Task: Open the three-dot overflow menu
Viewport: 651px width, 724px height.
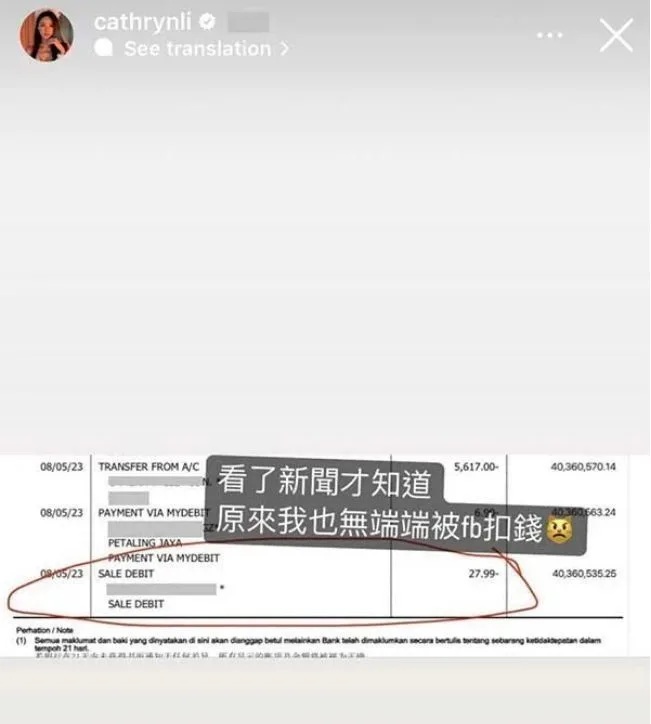Action: pos(550,36)
